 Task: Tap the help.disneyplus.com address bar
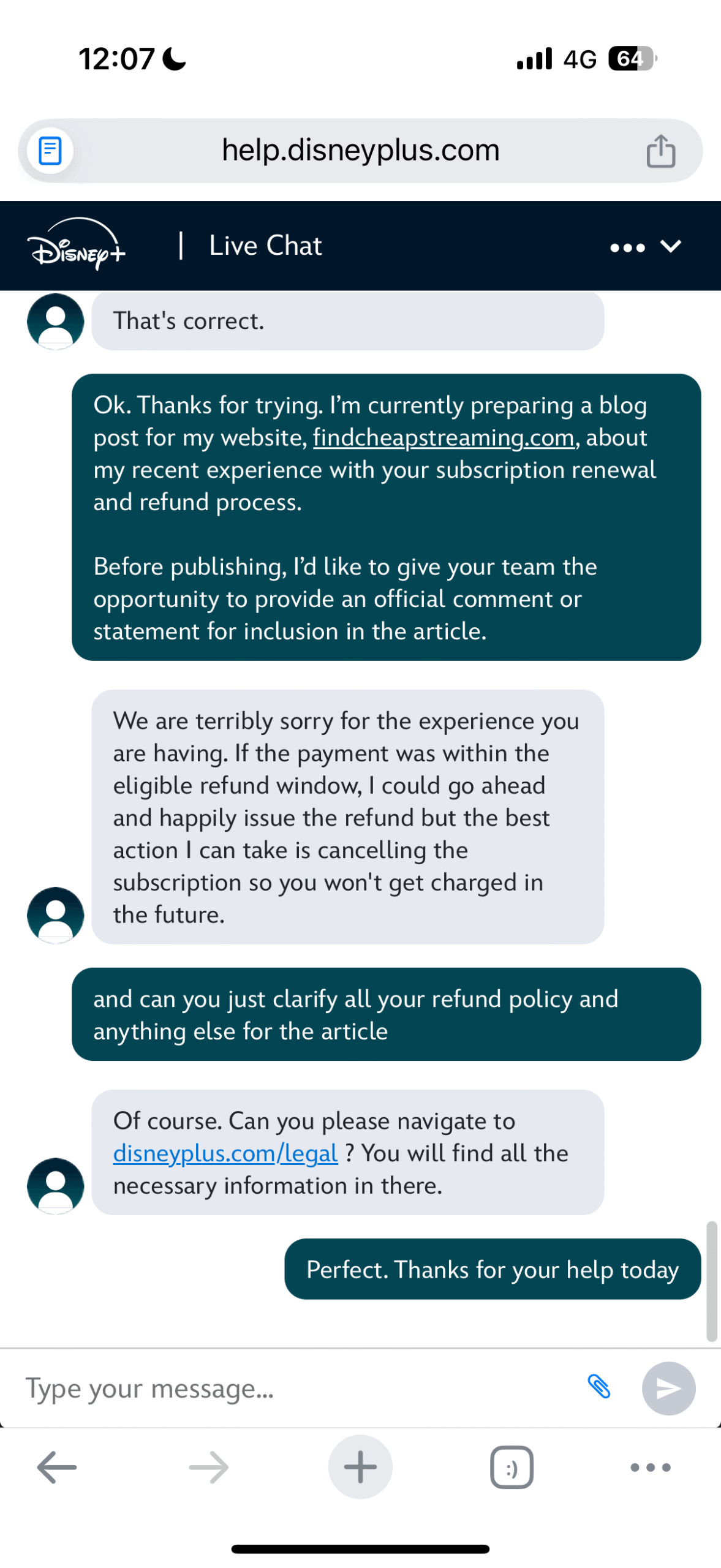[x=360, y=151]
